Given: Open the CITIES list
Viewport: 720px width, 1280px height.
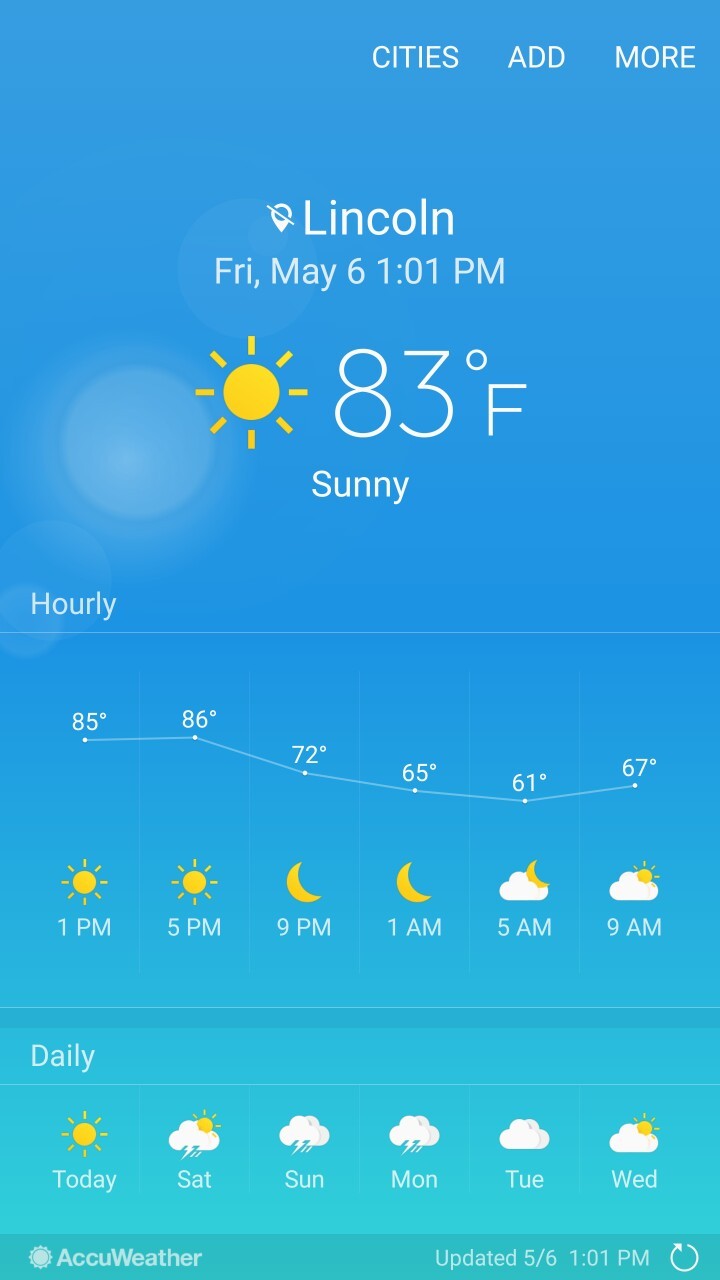Looking at the screenshot, I should tap(415, 57).
